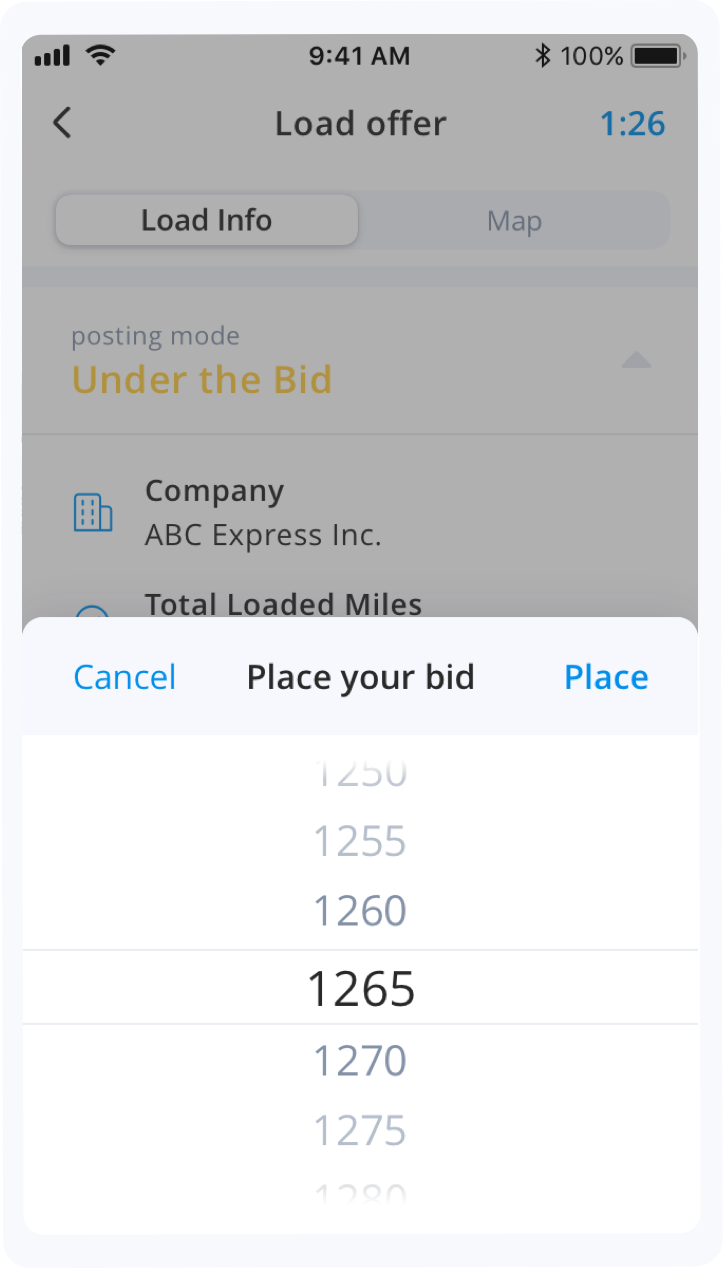Switch to the Load Info tab
The width and height of the screenshot is (724, 1268).
coord(207,220)
